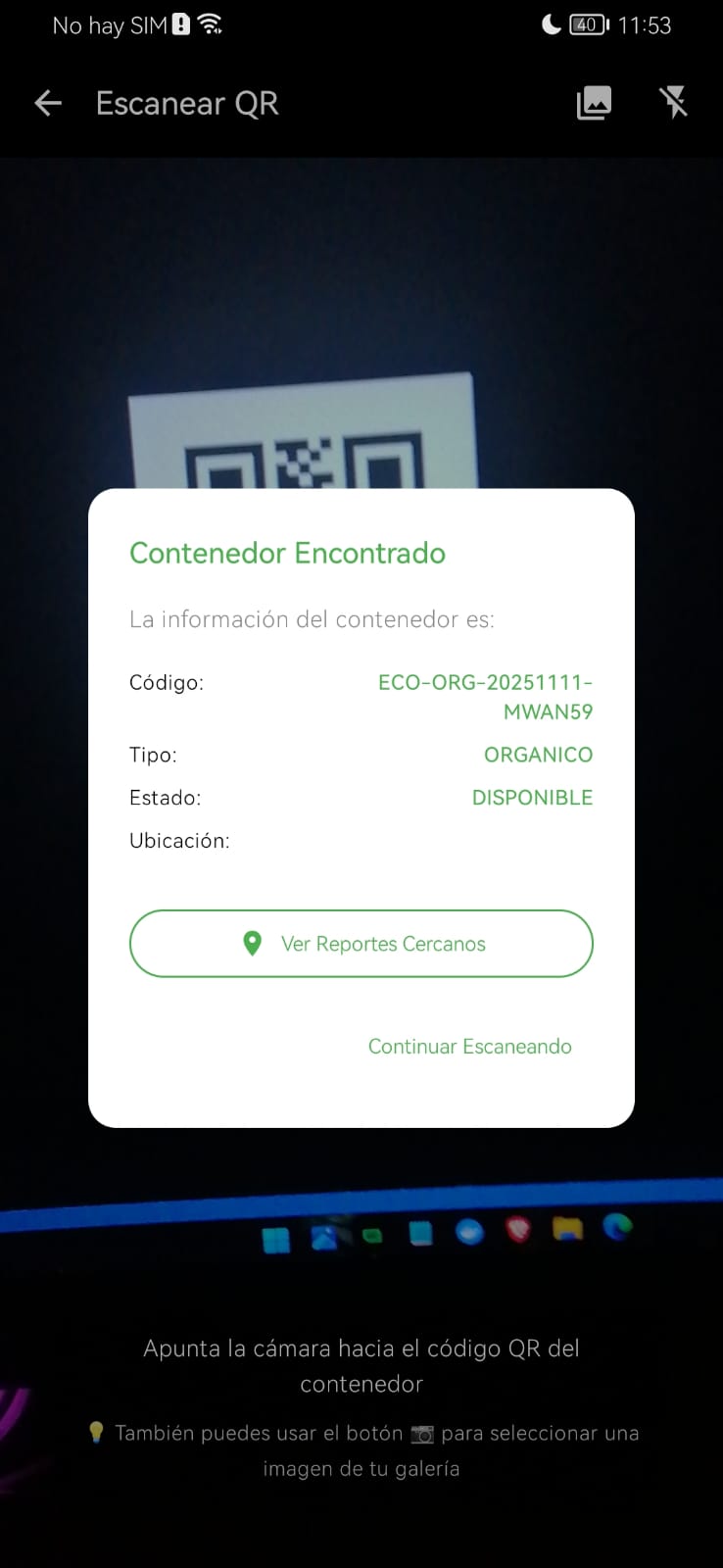723x1568 pixels.
Task: Tap the 'Escanear QR' screen title
Action: coord(187,103)
